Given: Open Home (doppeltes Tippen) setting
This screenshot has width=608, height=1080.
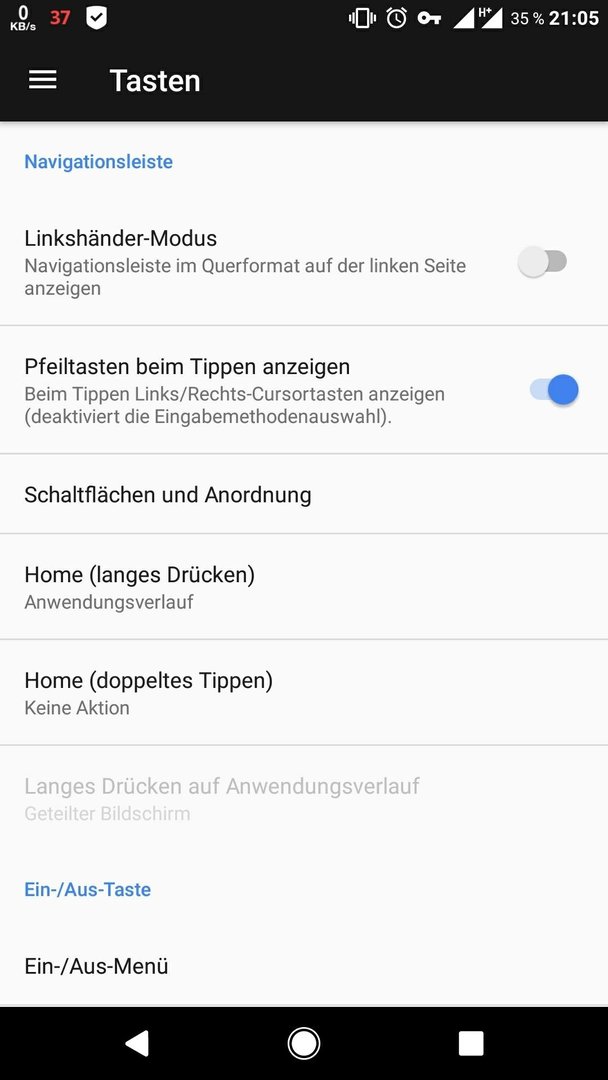Looking at the screenshot, I should pos(304,692).
